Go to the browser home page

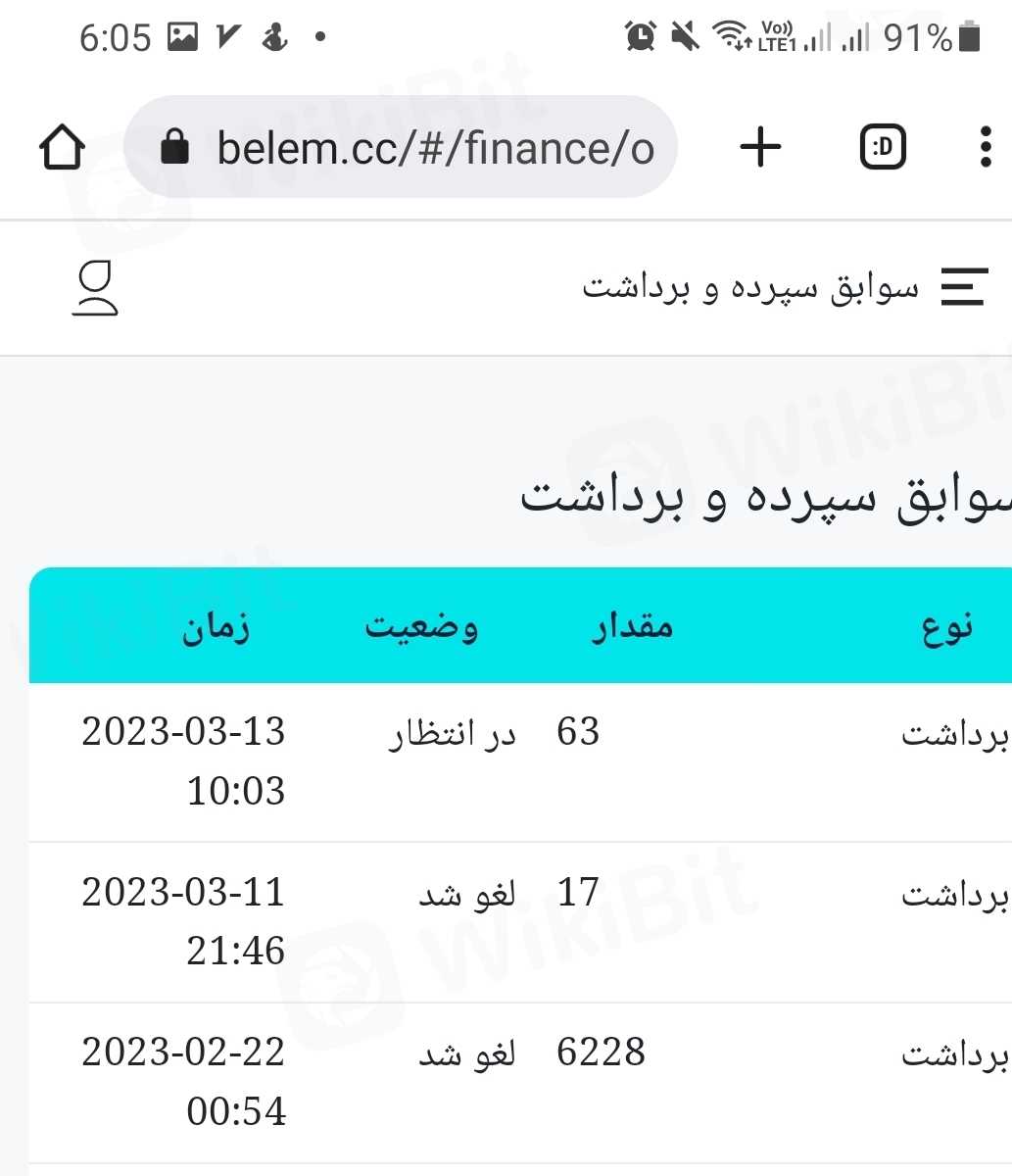[x=62, y=148]
